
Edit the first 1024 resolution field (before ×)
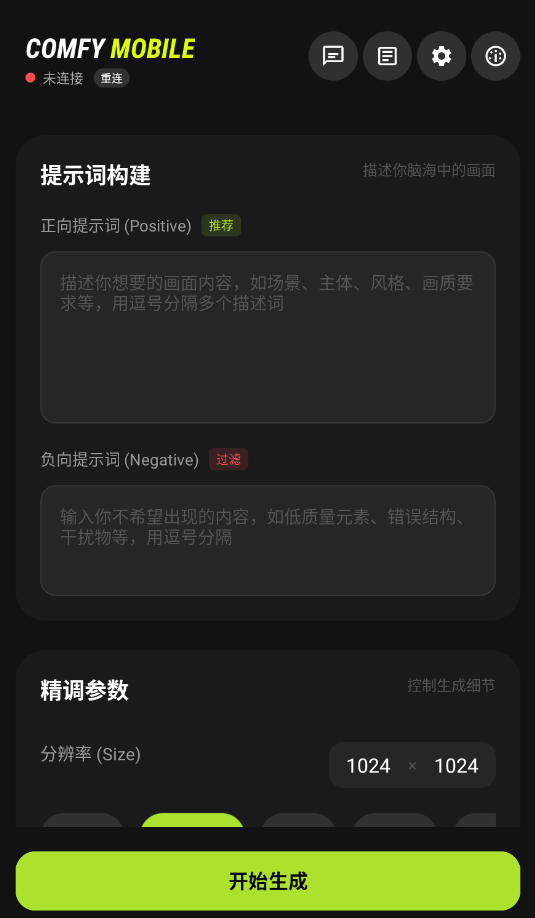(x=368, y=766)
